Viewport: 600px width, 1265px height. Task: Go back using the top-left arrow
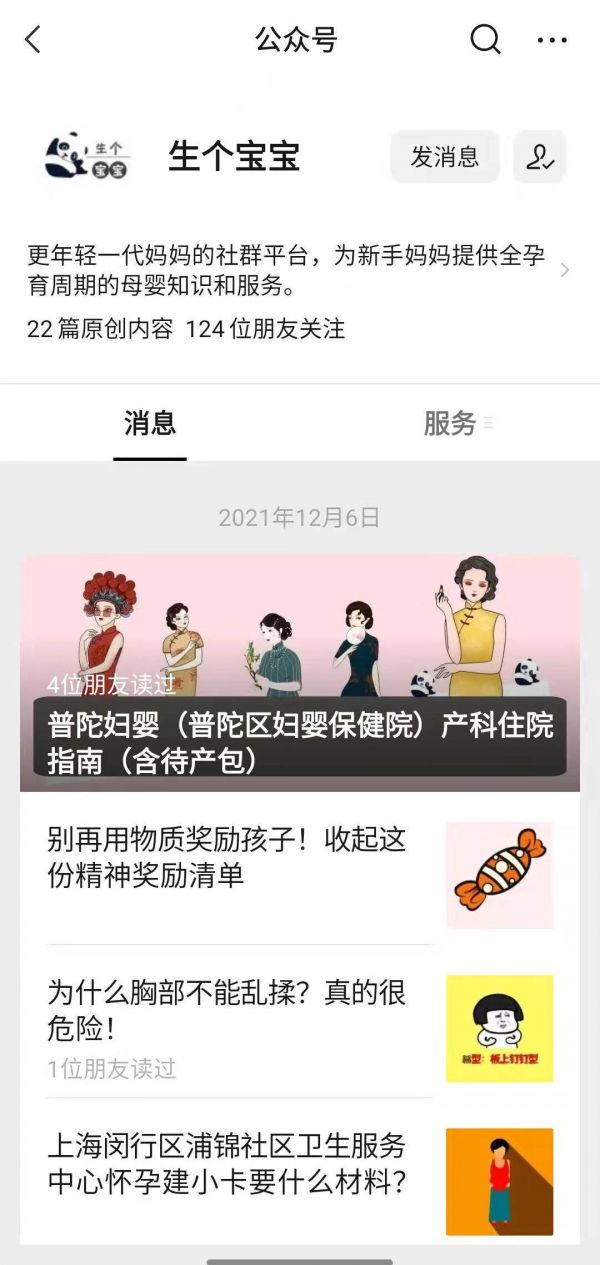(33, 40)
